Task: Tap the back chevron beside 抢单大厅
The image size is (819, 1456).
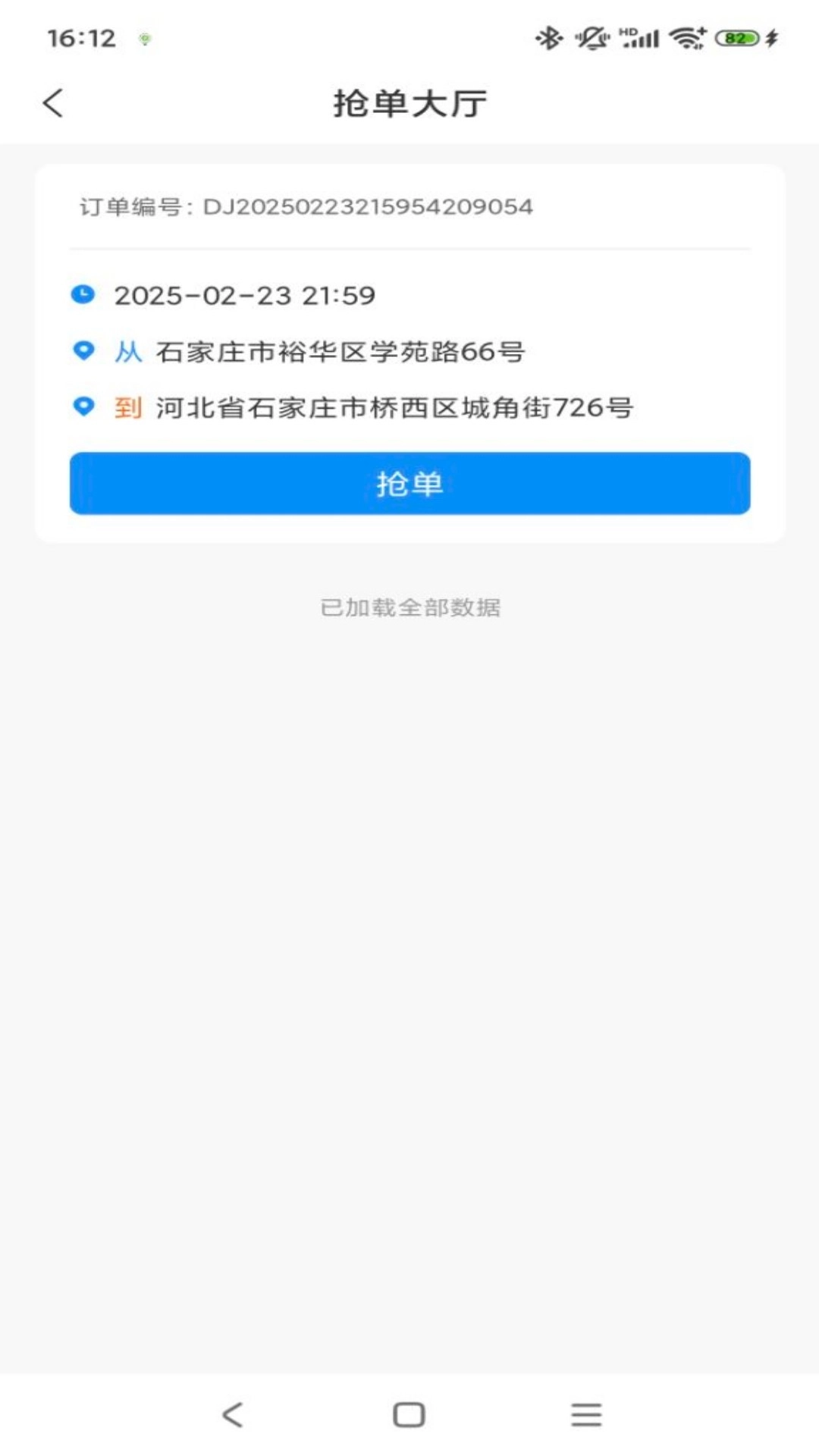Action: (x=53, y=102)
